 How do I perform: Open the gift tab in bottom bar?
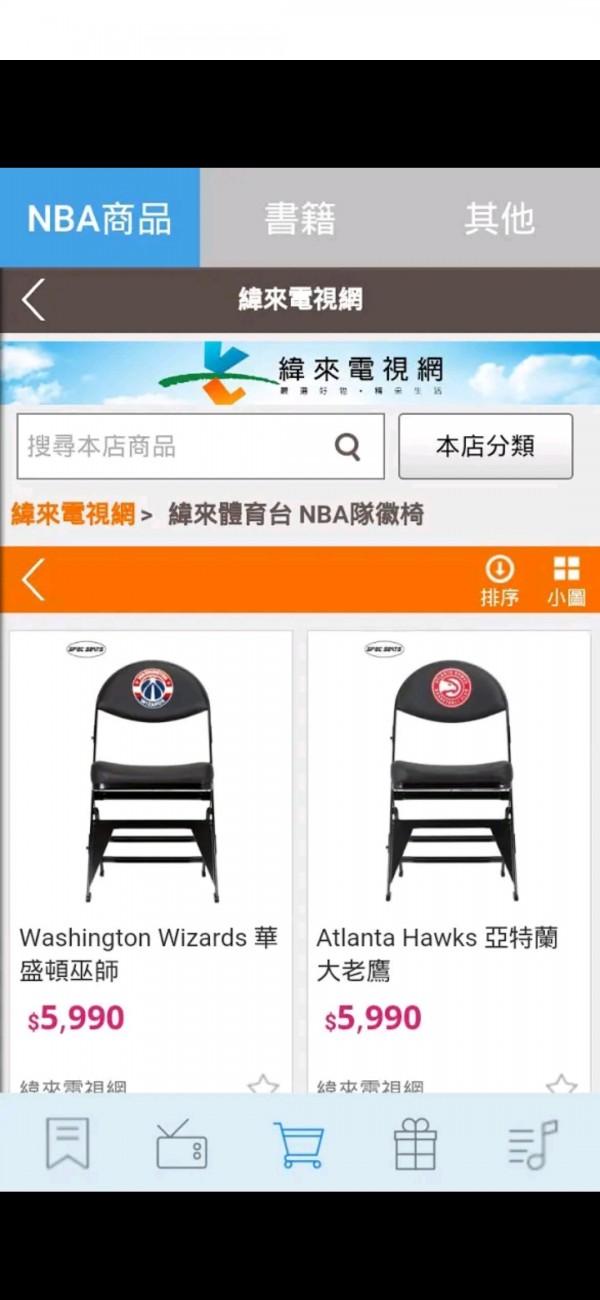(415, 1144)
